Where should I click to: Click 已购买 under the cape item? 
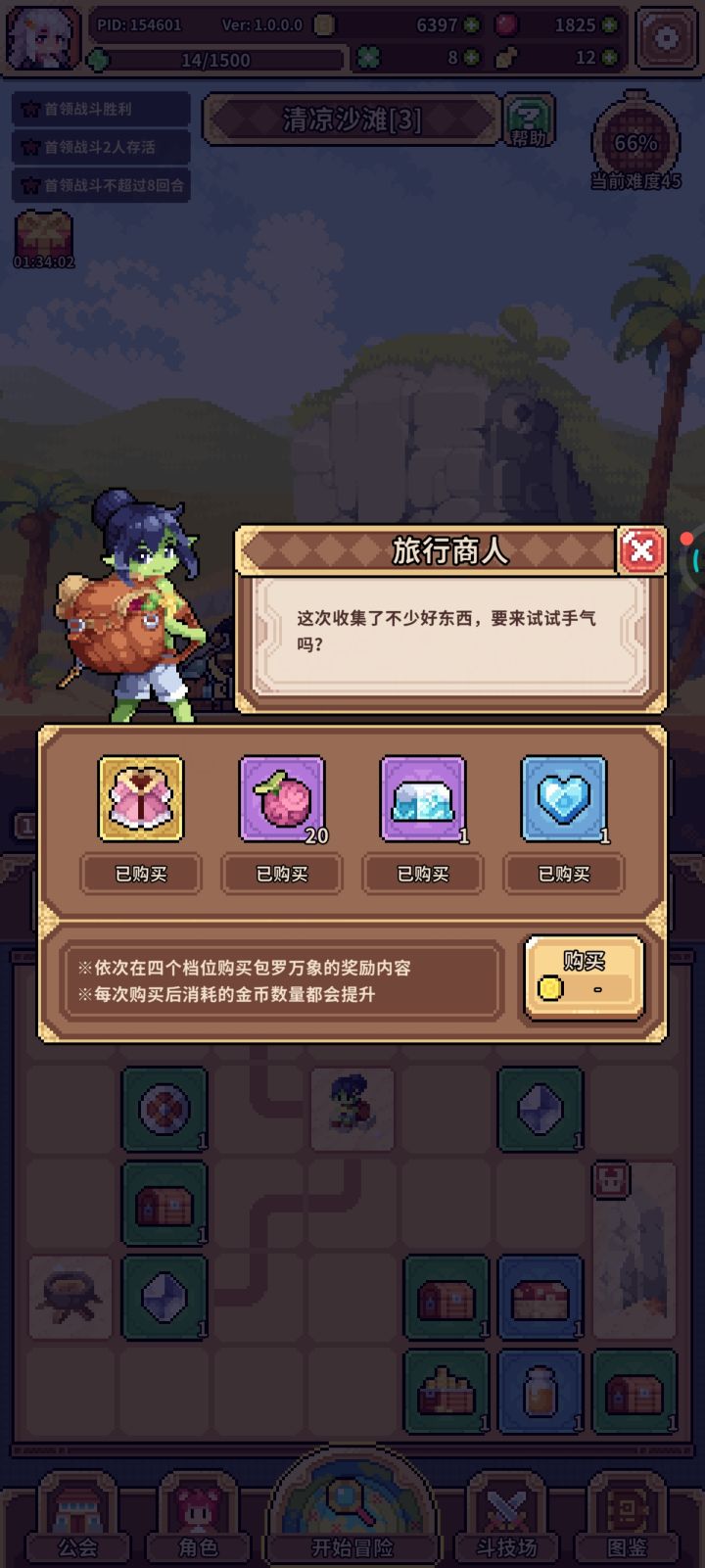(140, 873)
